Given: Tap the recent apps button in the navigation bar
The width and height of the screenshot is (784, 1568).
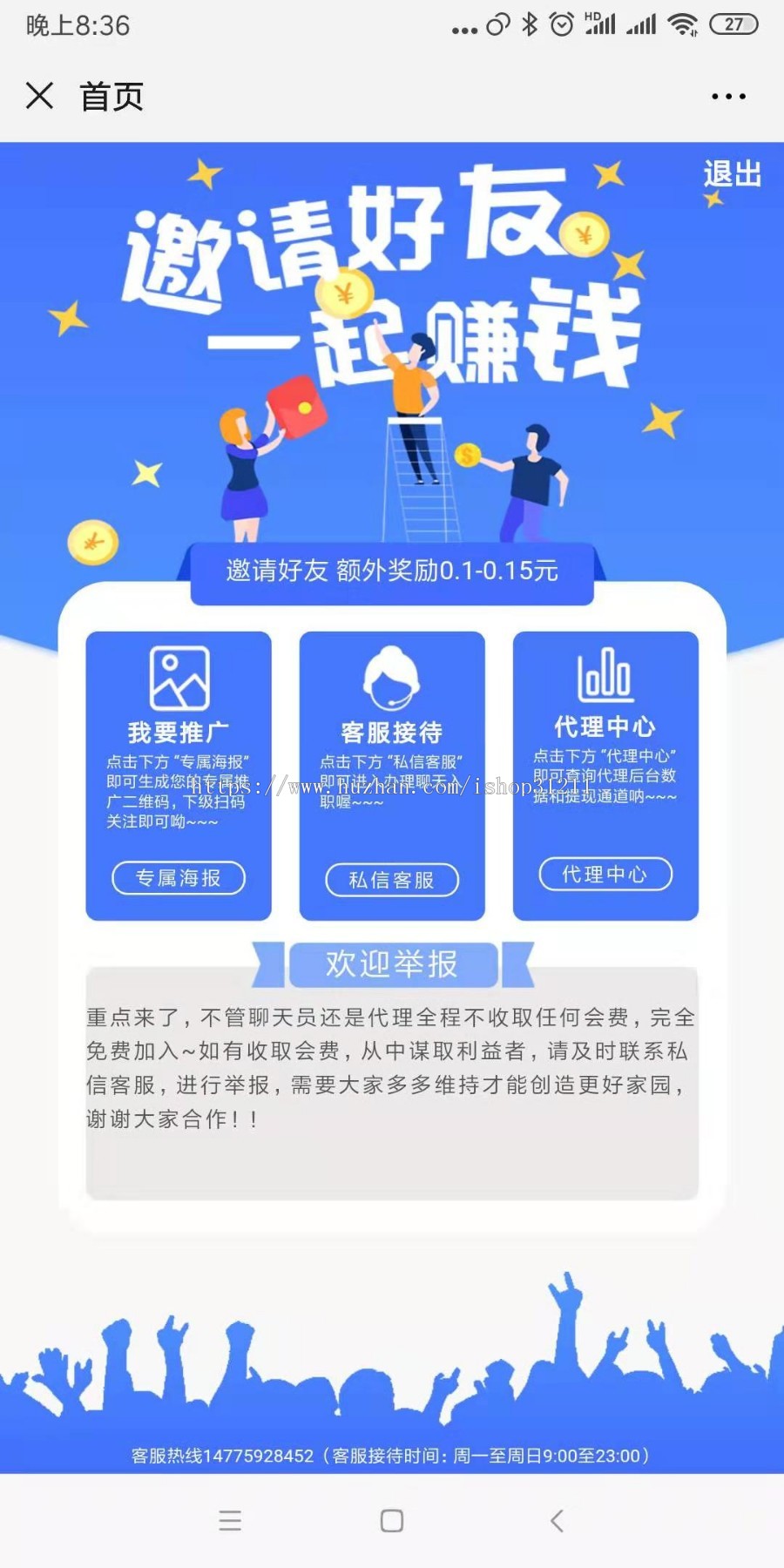Looking at the screenshot, I should click(230, 1520).
